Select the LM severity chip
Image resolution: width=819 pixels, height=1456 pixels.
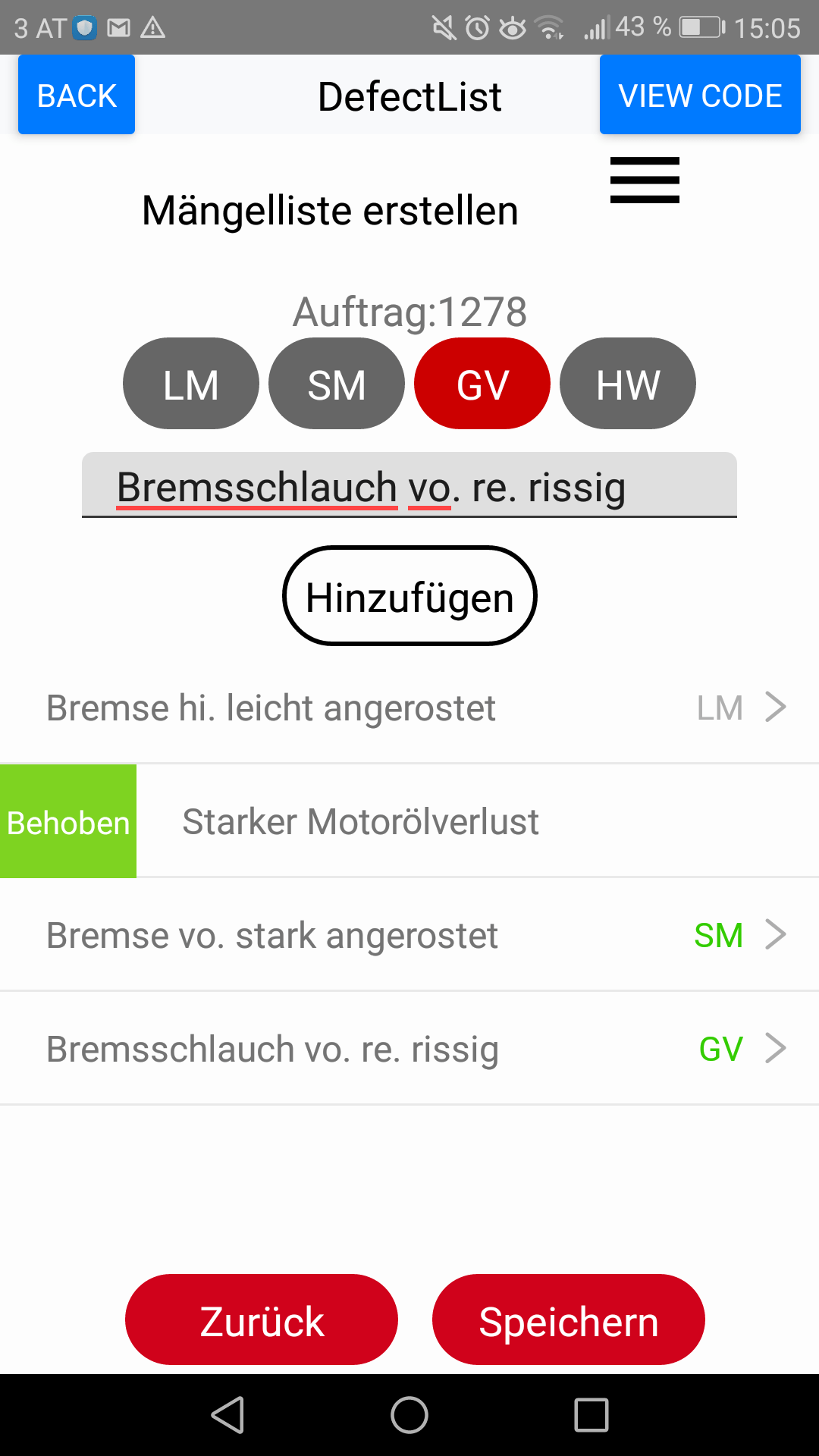pos(191,384)
